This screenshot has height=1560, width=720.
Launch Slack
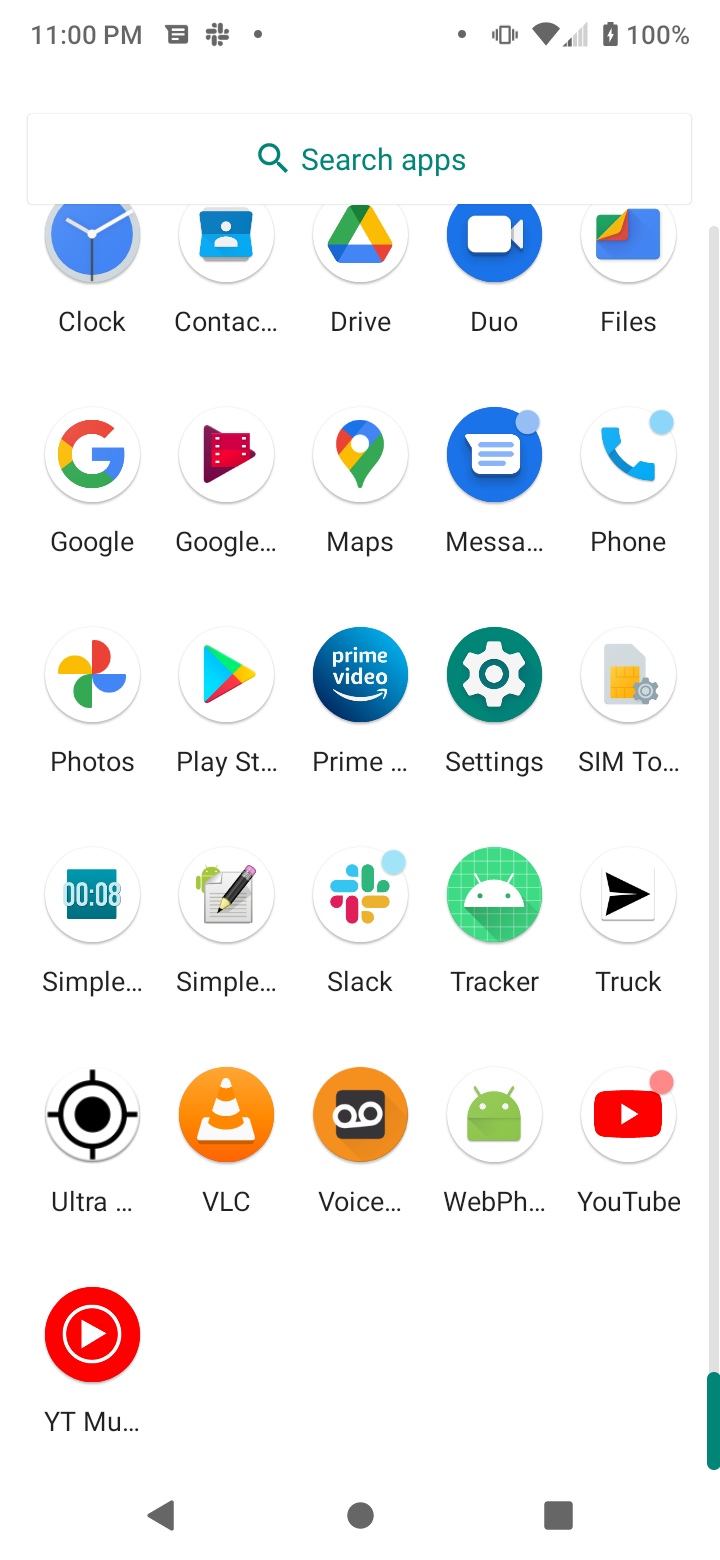[360, 895]
